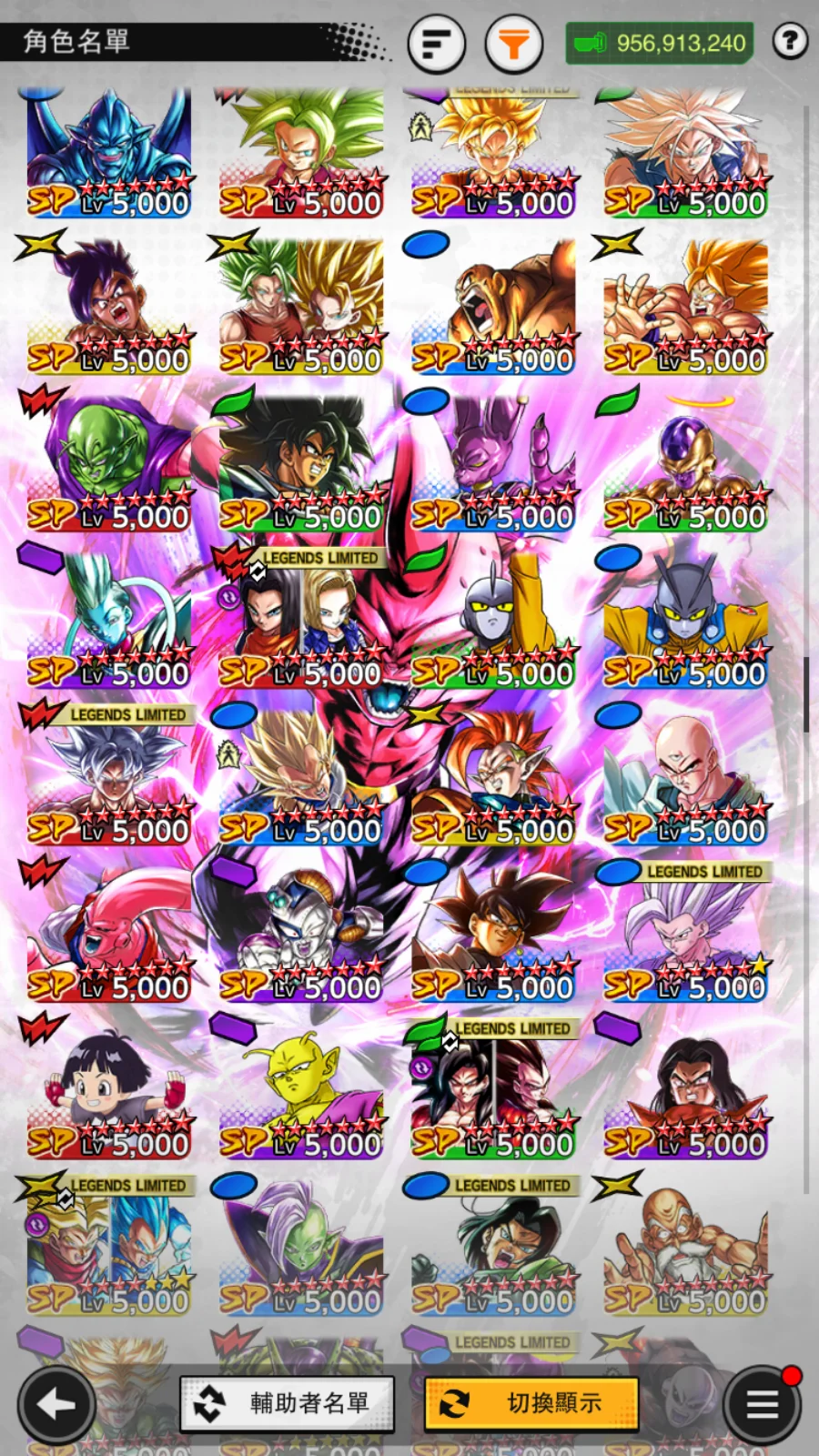The width and height of the screenshot is (819, 1456).
Task: Select the Android 17 and 18 card
Action: coord(301,620)
